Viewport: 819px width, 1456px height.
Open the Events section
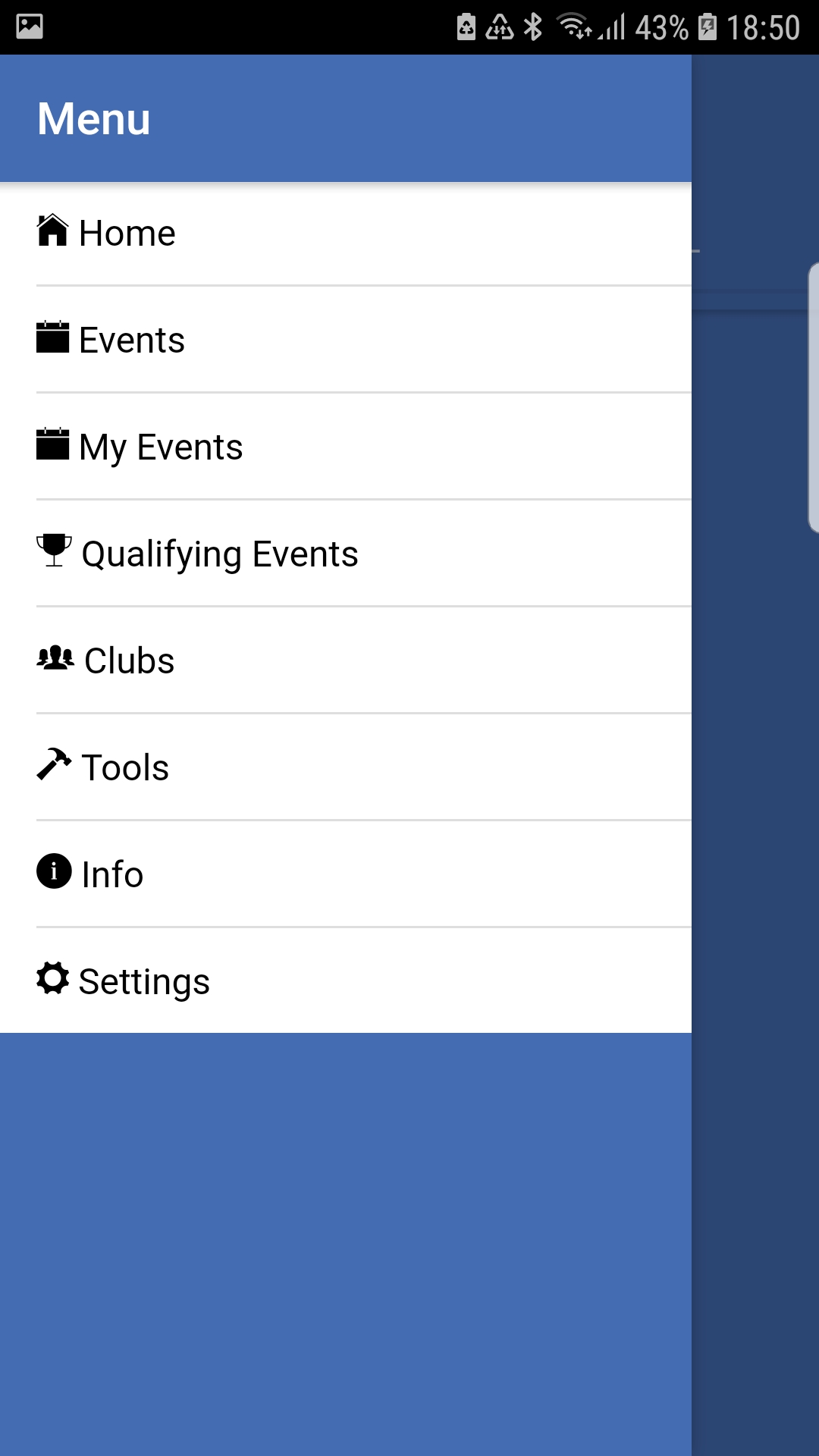point(131,340)
